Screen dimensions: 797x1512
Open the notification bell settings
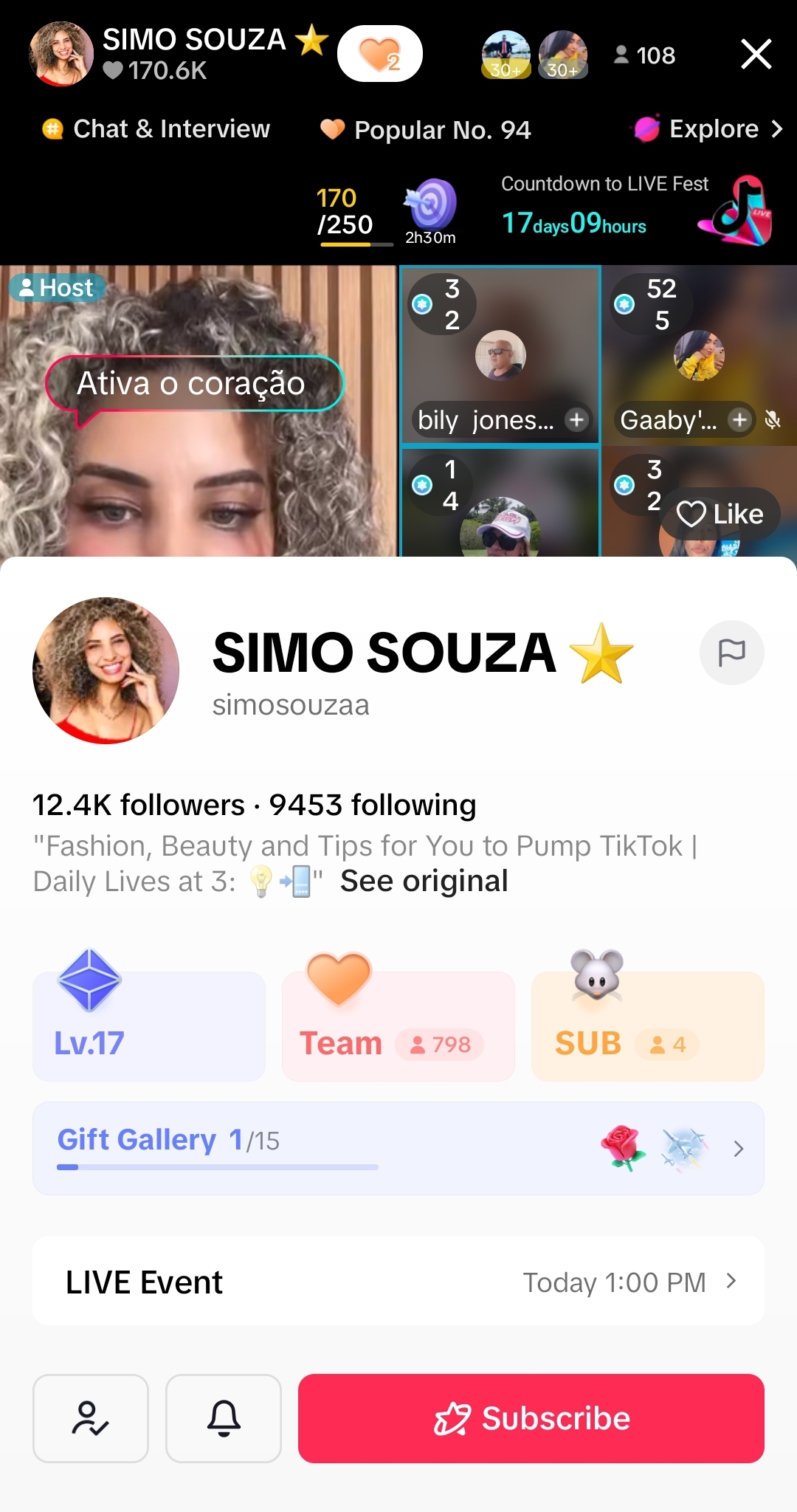(224, 1418)
